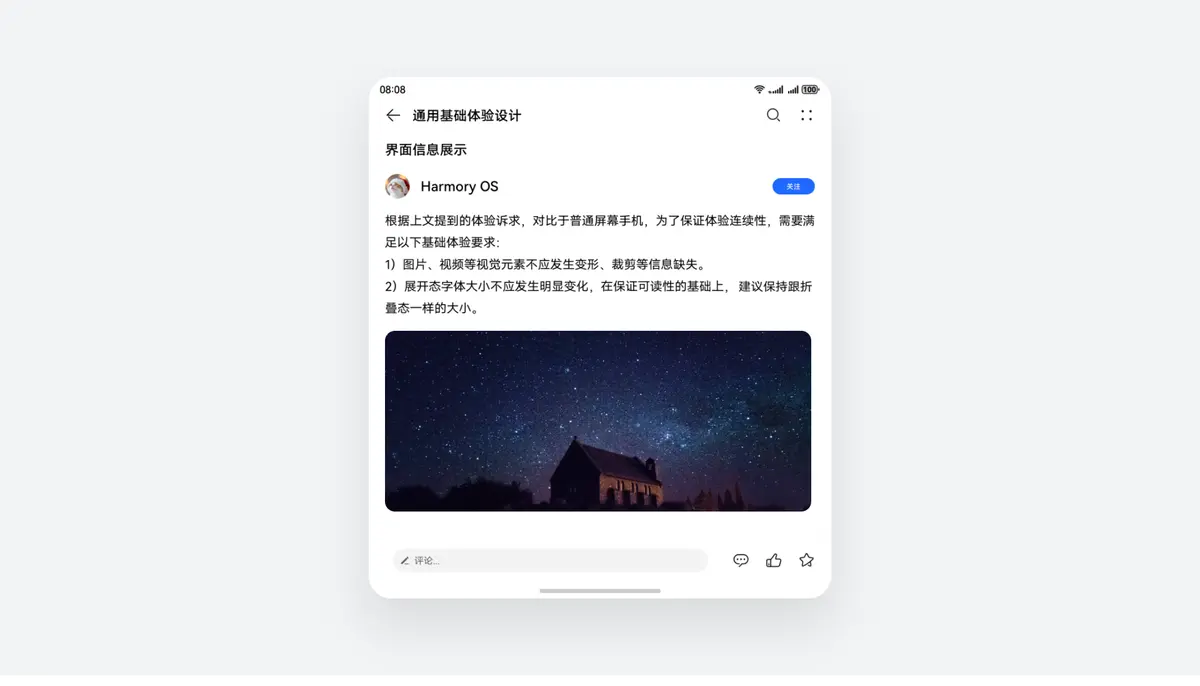The image size is (1200, 686).
Task: Open the four-dot more options menu
Action: (x=806, y=115)
